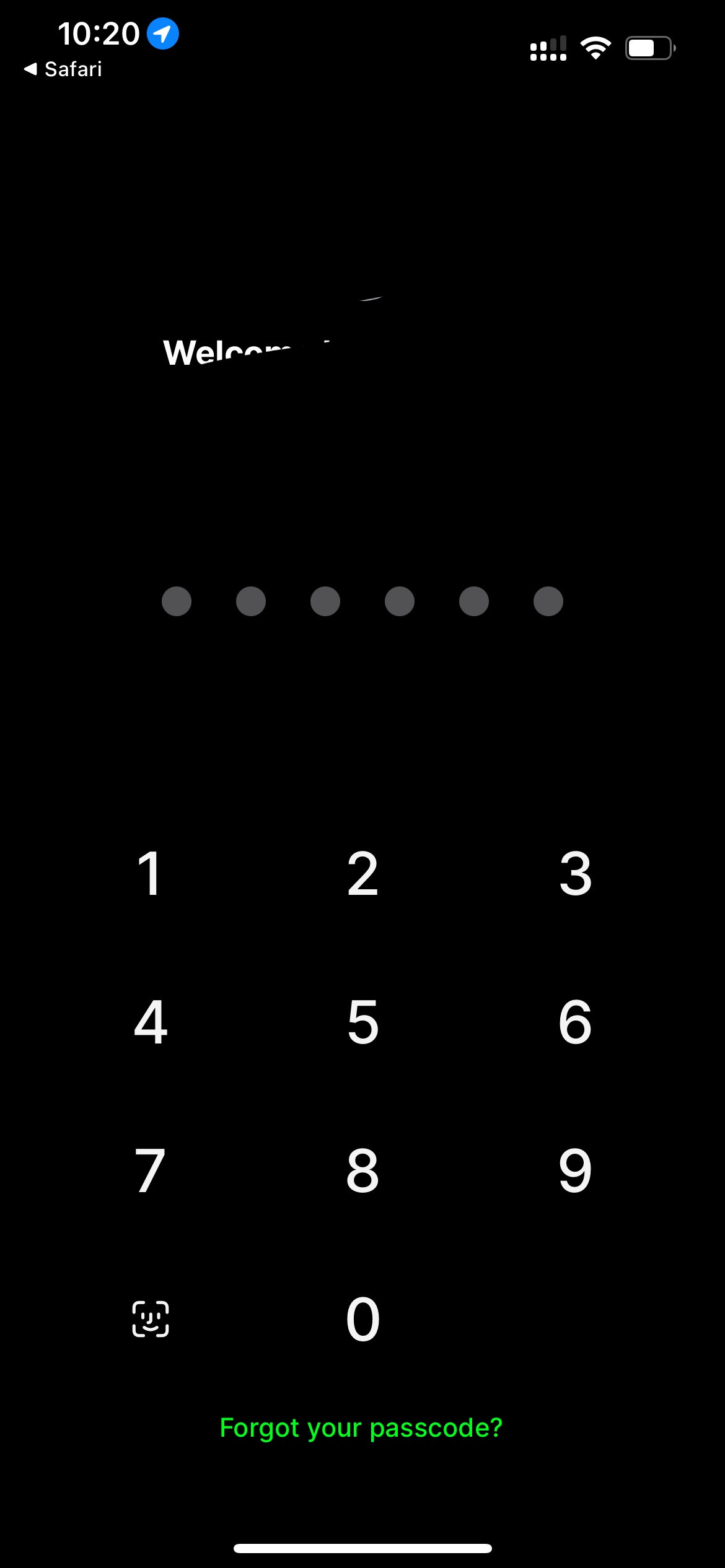
Task: Enter digit 4 on the keypad
Action: pos(151,1022)
